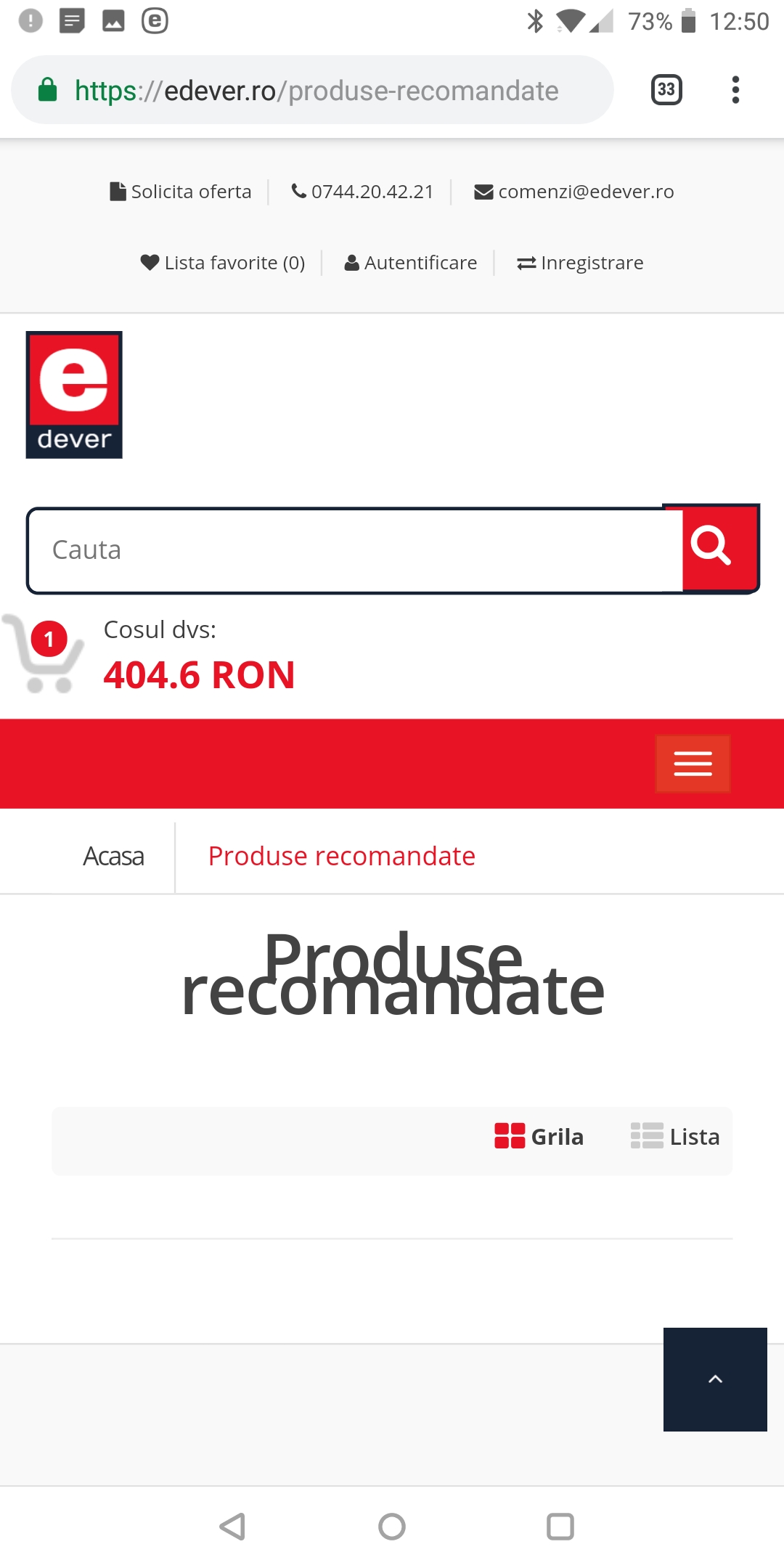Open the Inregistrare page
This screenshot has width=784, height=1568.
pos(580,263)
